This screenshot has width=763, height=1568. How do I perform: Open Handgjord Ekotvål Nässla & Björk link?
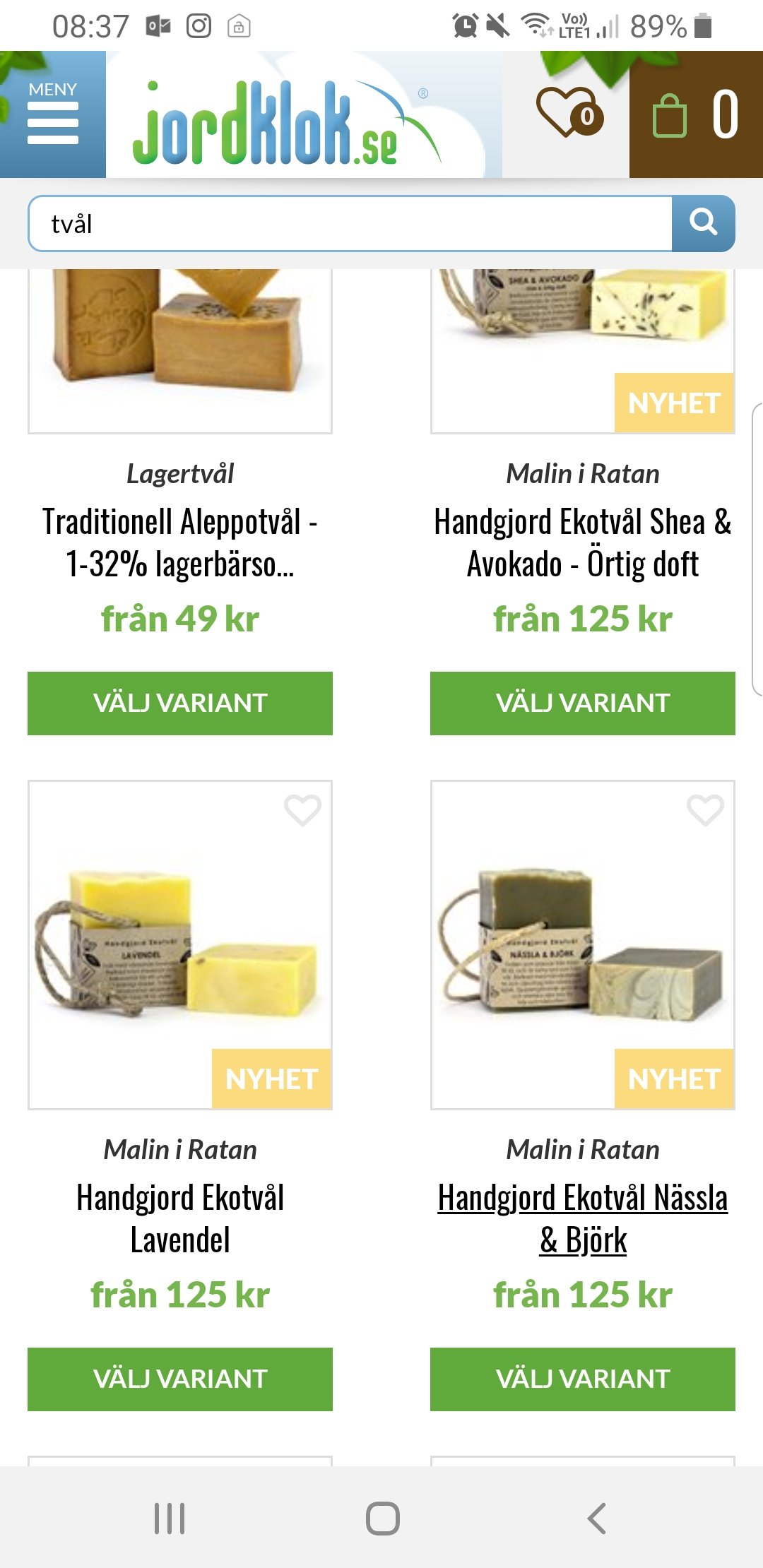583,1218
